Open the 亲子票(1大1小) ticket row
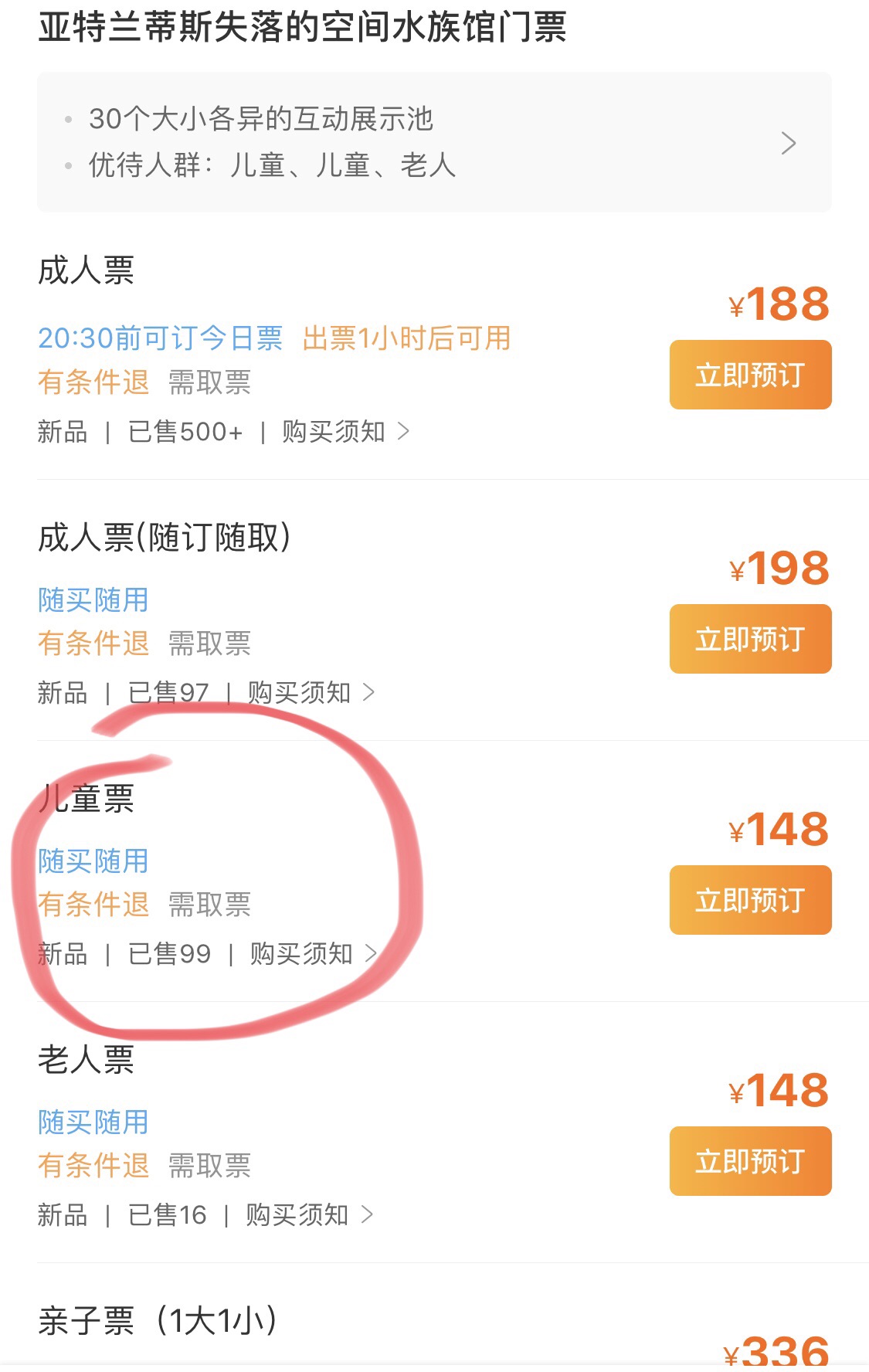 [x=158, y=1321]
